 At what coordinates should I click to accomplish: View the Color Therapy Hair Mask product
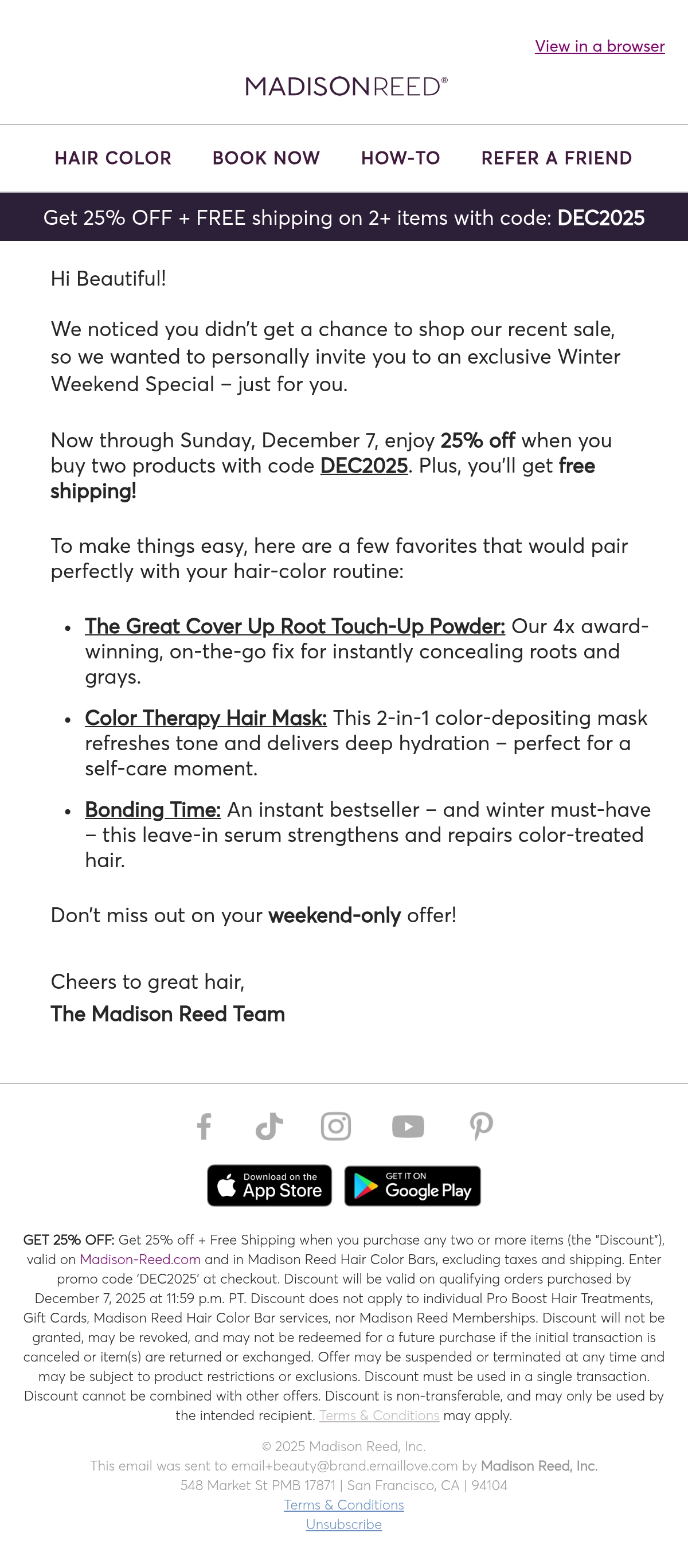(x=206, y=717)
